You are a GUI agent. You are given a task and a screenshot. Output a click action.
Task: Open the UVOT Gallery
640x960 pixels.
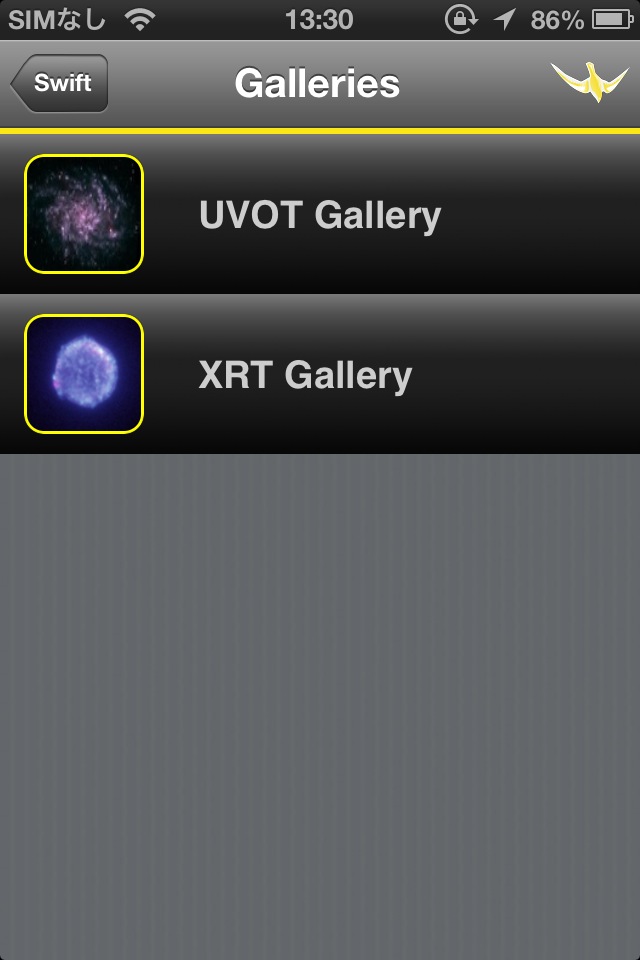coord(319,214)
